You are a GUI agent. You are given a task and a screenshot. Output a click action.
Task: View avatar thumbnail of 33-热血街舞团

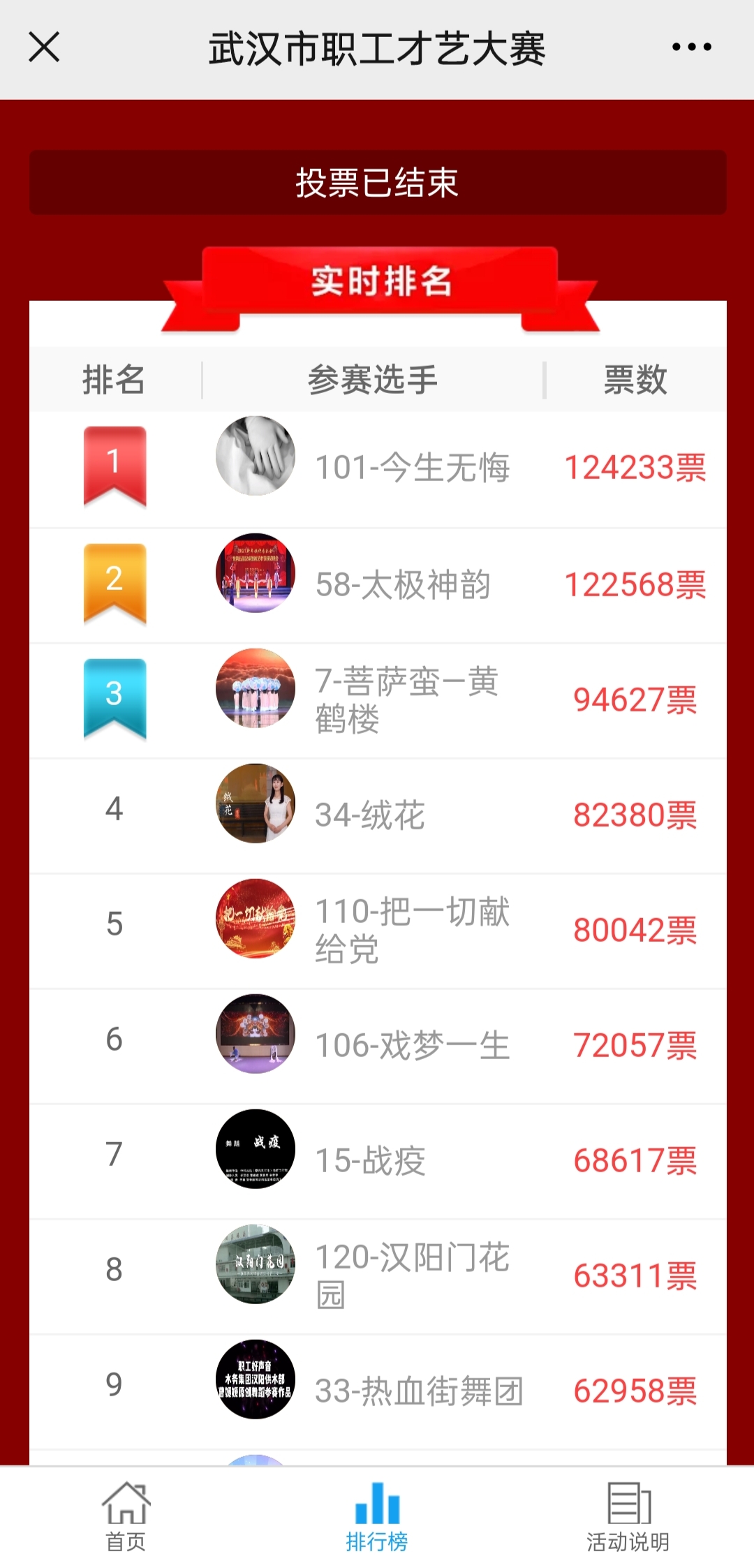pos(256,1386)
